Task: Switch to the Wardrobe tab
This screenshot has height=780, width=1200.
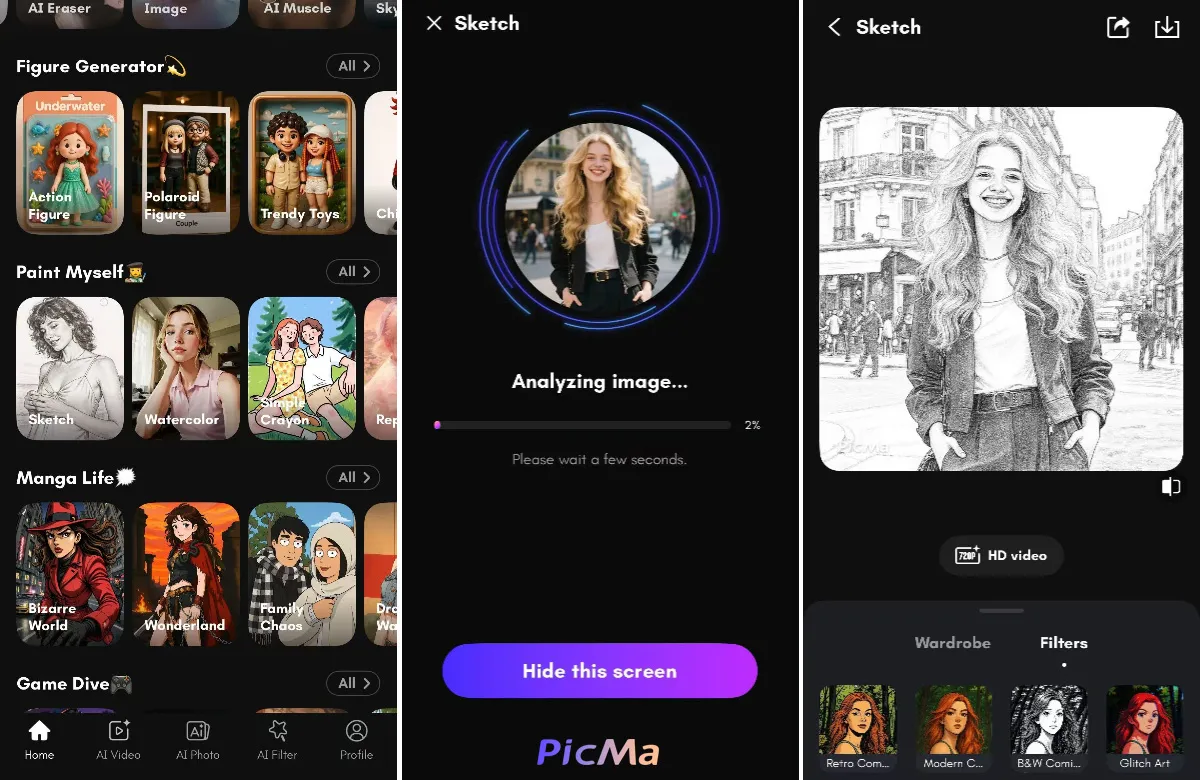Action: coord(952,643)
